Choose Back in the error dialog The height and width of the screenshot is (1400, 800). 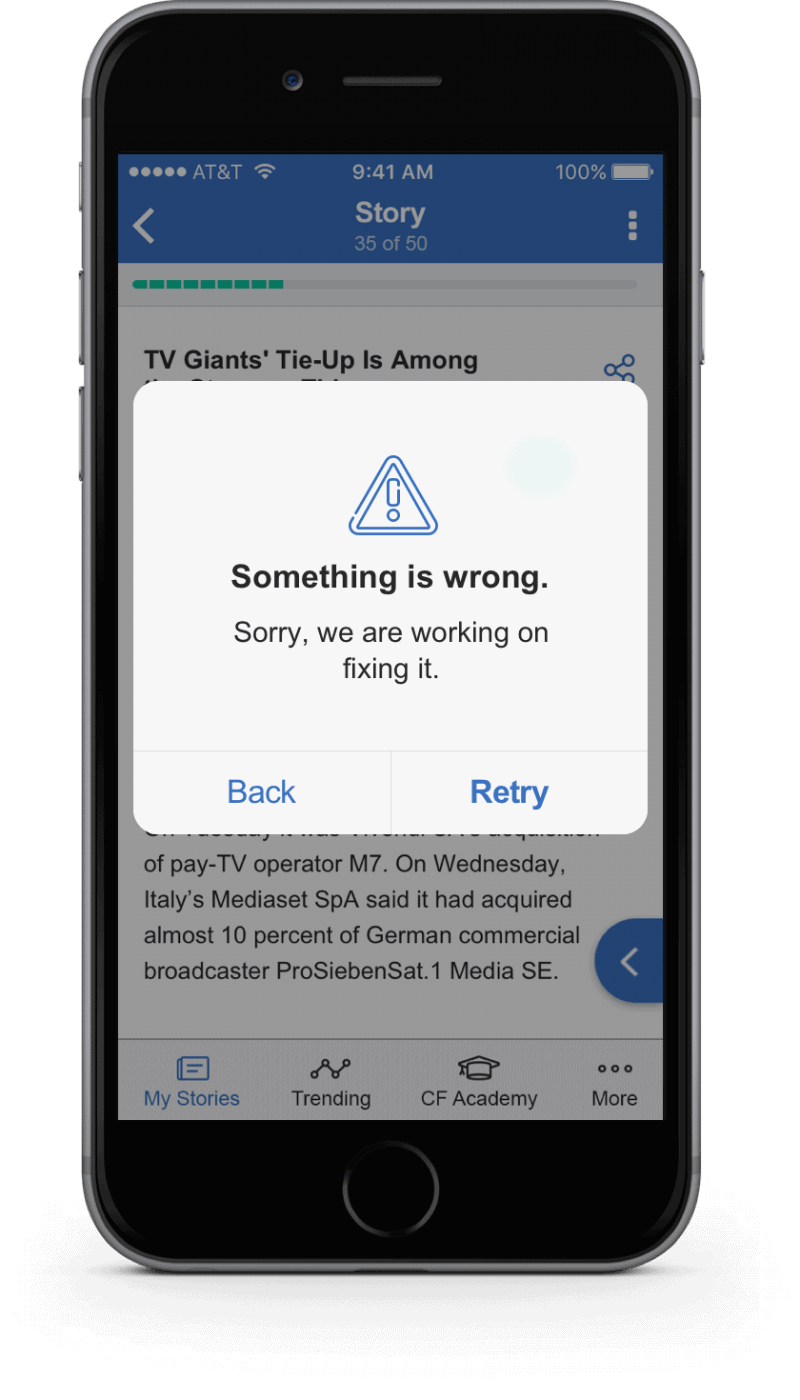click(x=261, y=792)
